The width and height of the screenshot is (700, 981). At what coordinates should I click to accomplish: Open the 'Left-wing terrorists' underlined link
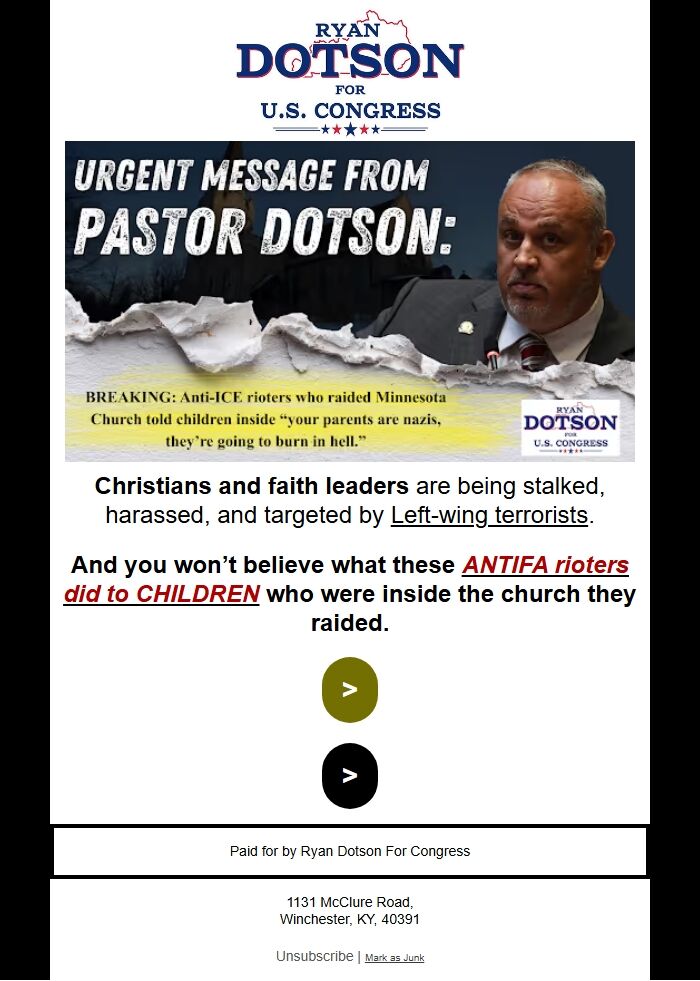coord(488,516)
